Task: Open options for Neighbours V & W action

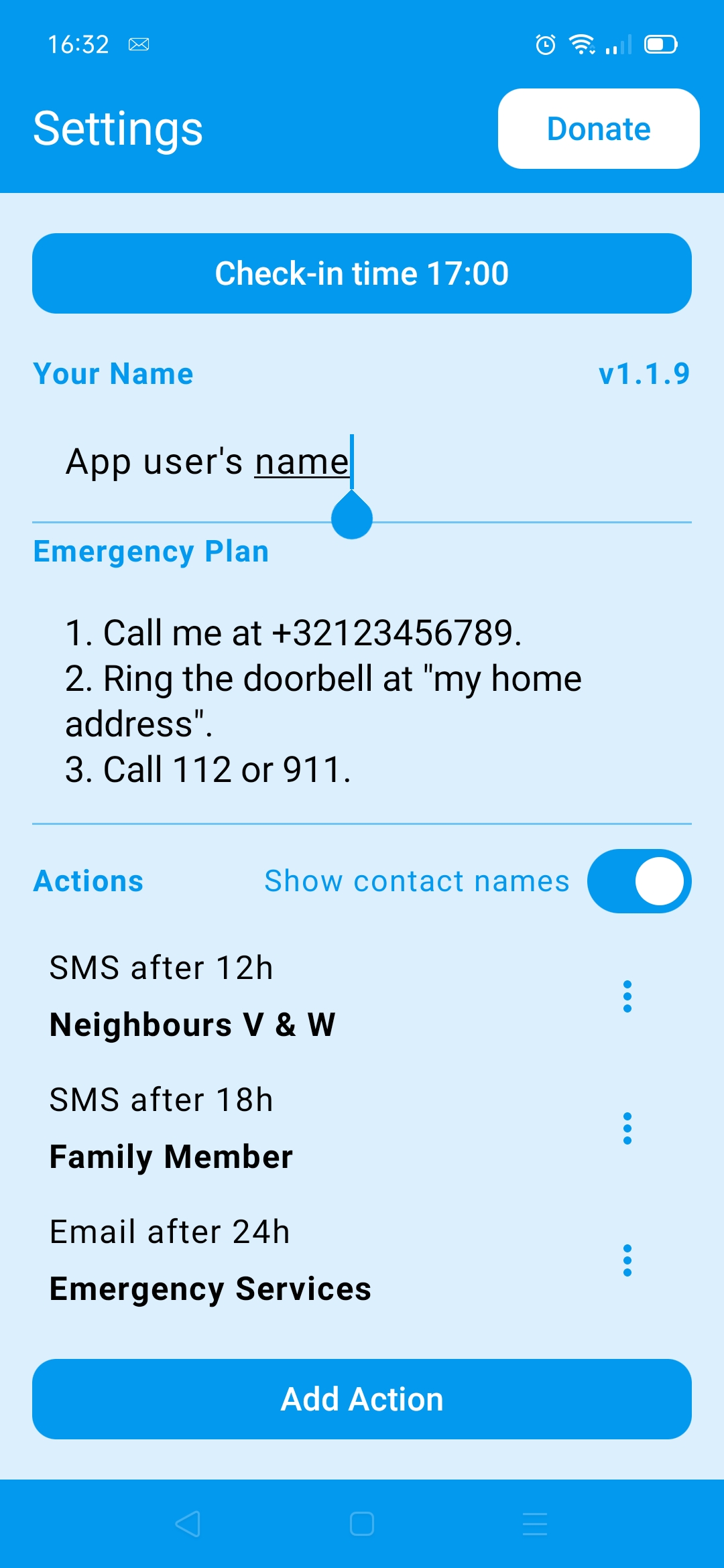Action: (x=627, y=996)
